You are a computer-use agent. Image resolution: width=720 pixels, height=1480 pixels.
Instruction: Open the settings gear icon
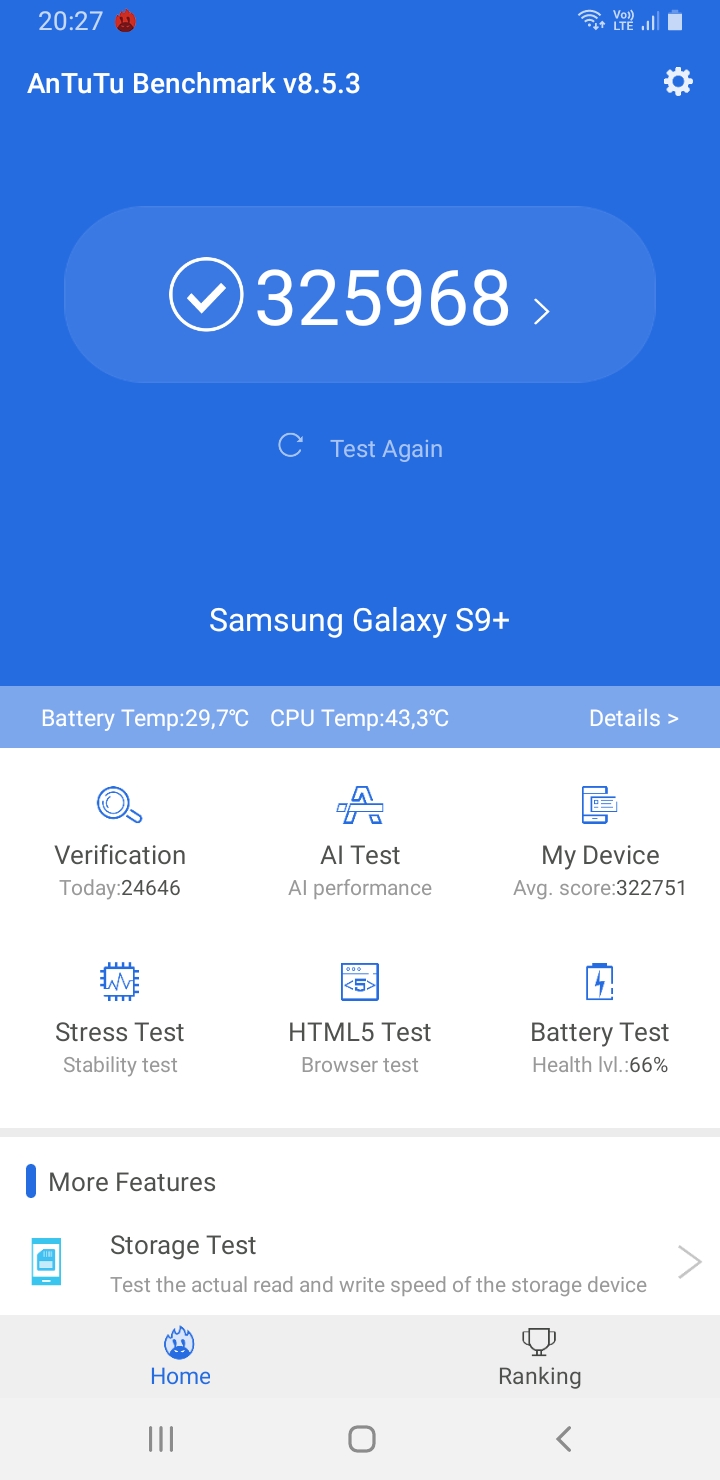678,82
